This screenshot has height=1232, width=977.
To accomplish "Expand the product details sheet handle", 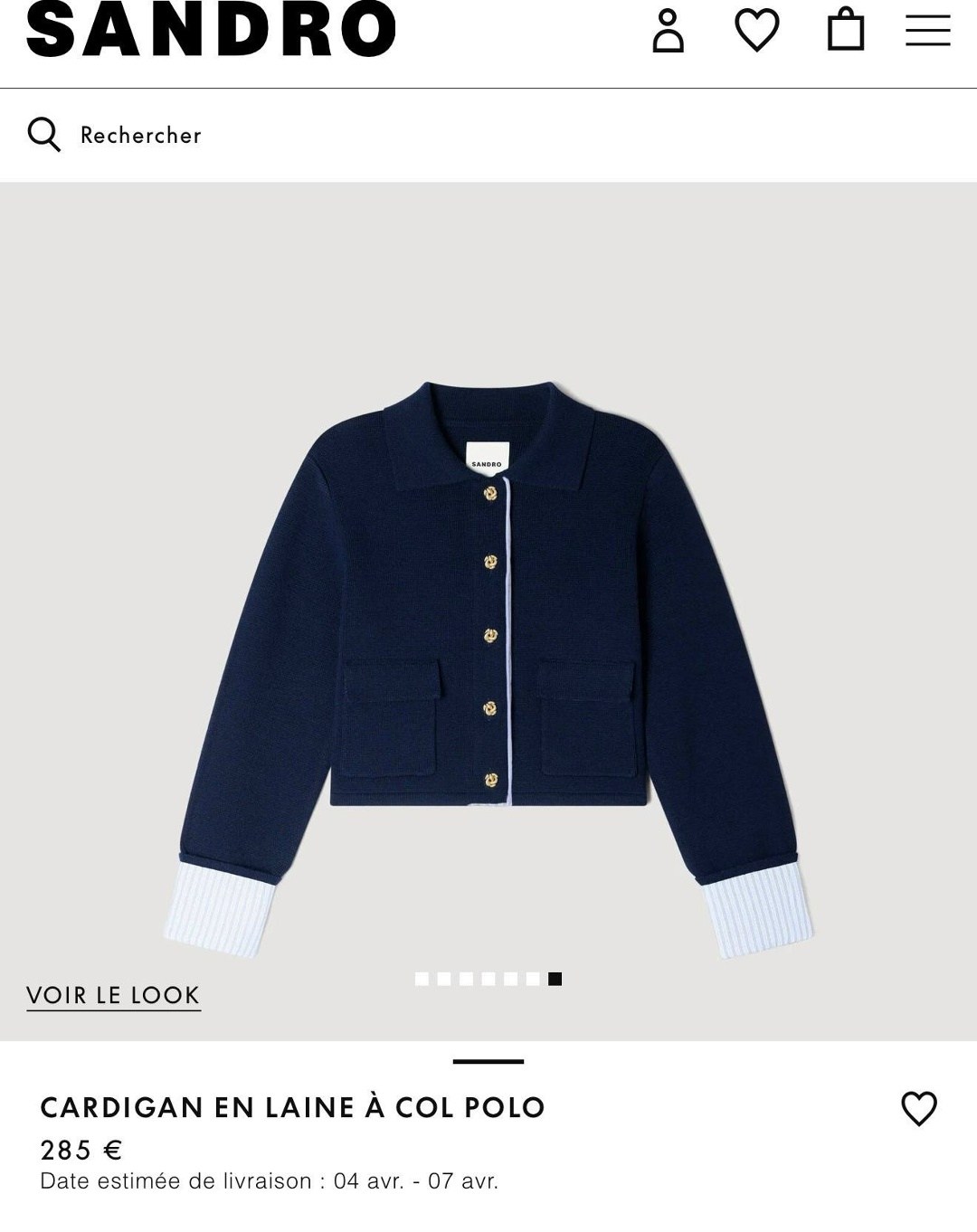I will 488,1061.
